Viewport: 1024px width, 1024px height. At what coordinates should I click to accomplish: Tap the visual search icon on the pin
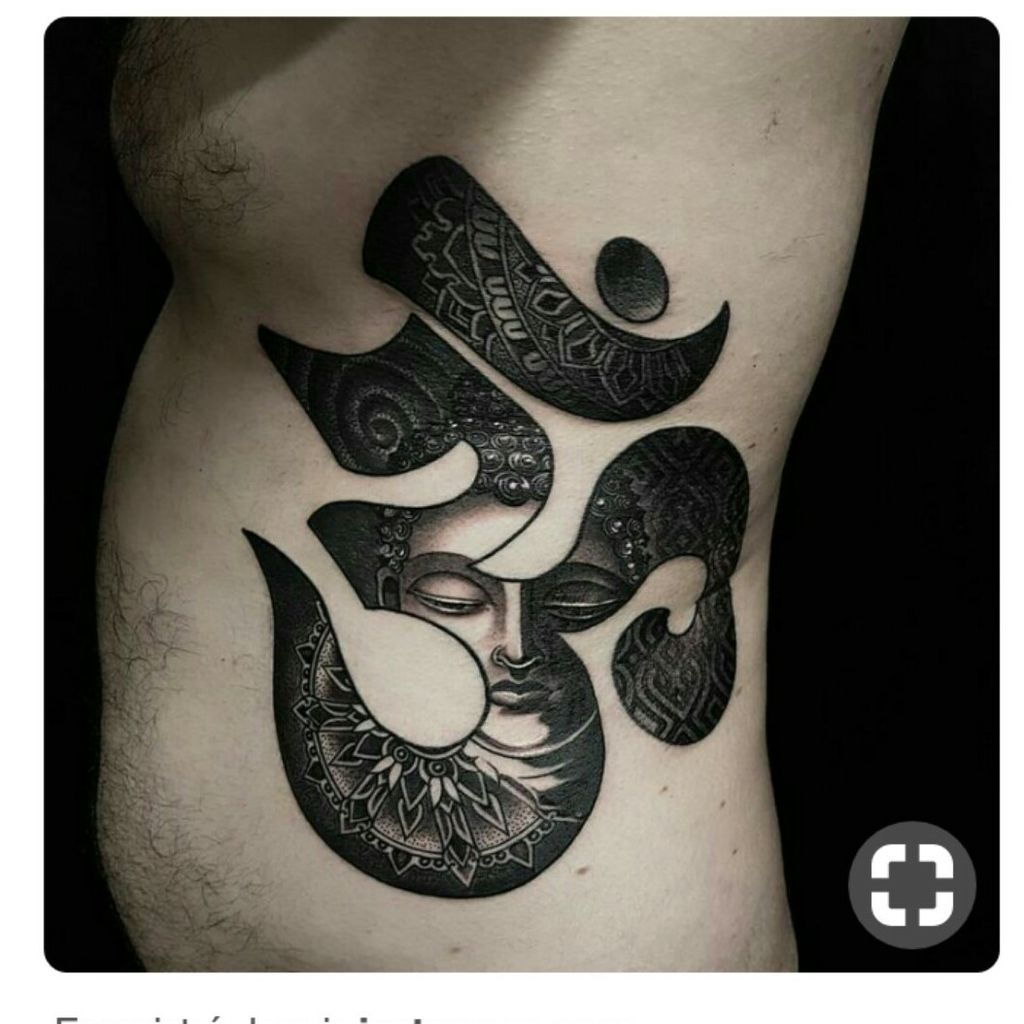(x=912, y=885)
